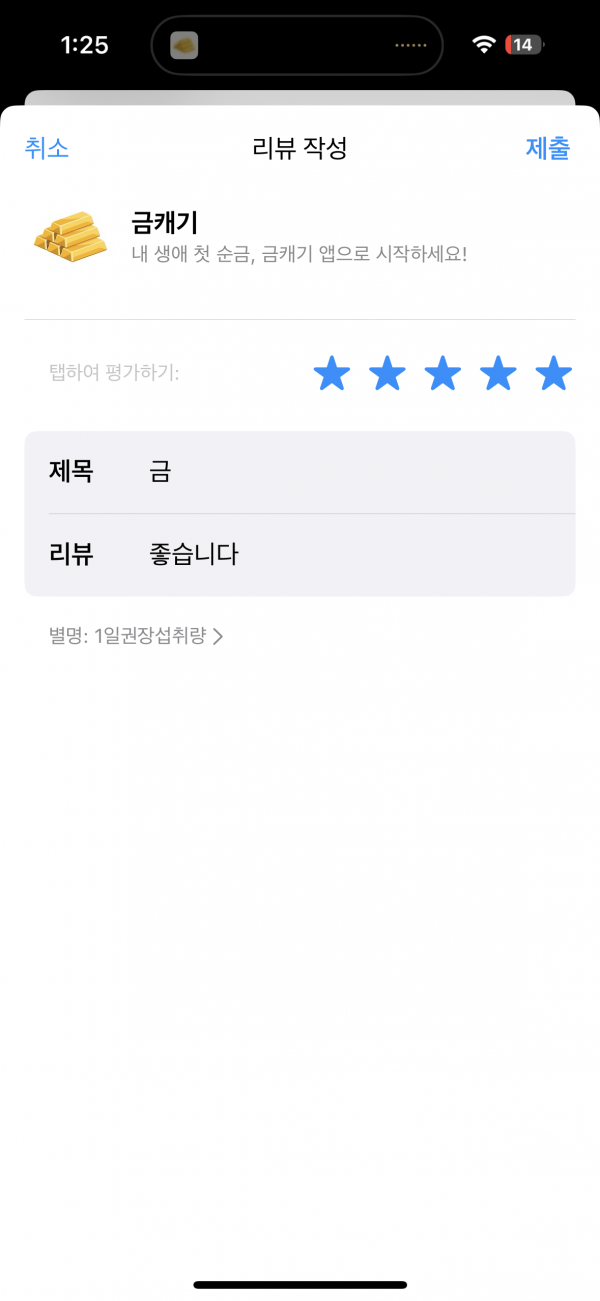Tap 취소 to cancel the review
Viewport: 600px width, 1301px height.
click(47, 149)
